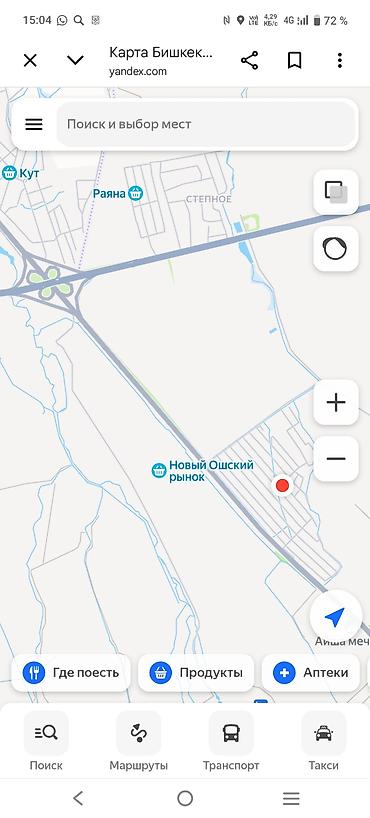Zoom in with the plus button

tap(336, 402)
